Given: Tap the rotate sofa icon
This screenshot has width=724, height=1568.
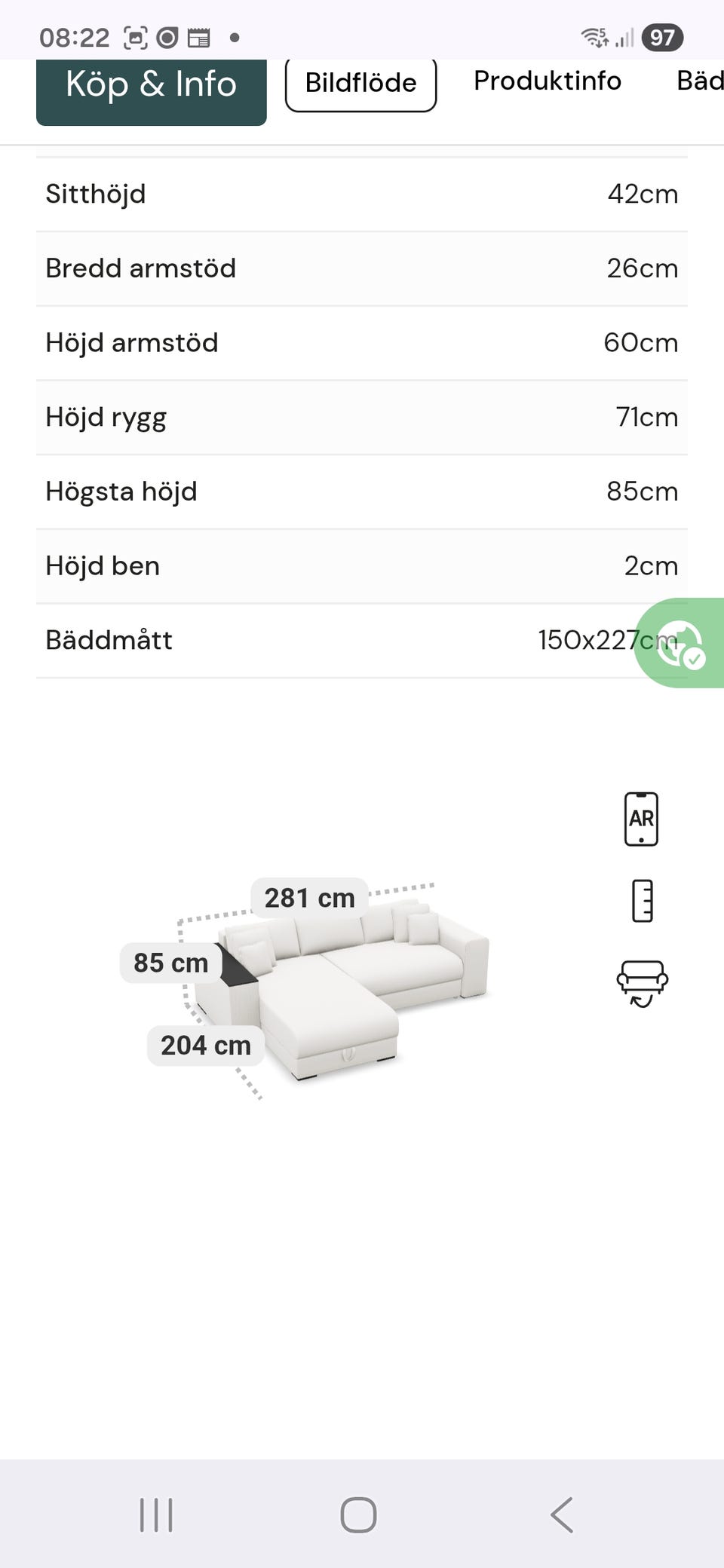Looking at the screenshot, I should point(642,983).
